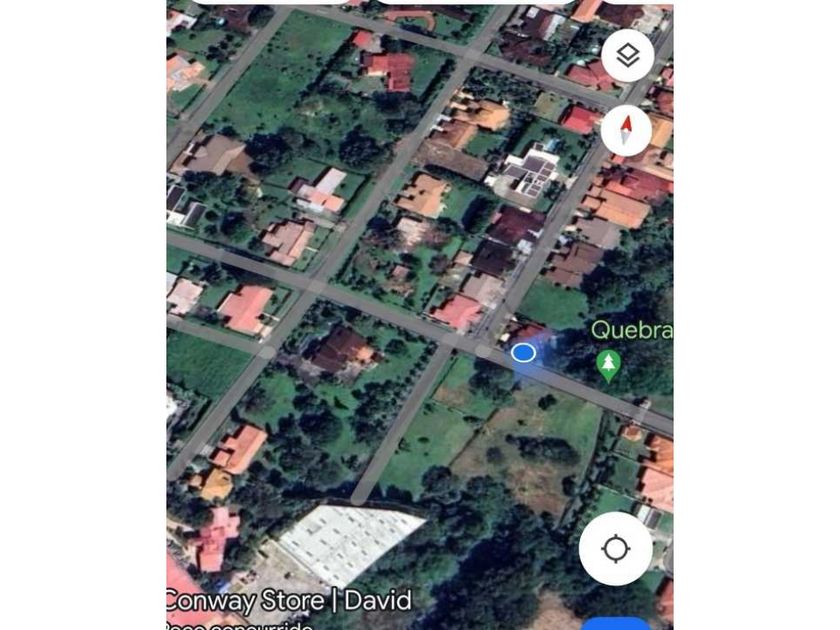The image size is (840, 630).
Task: Select the green Quebra park pin
Action: (x=608, y=364)
